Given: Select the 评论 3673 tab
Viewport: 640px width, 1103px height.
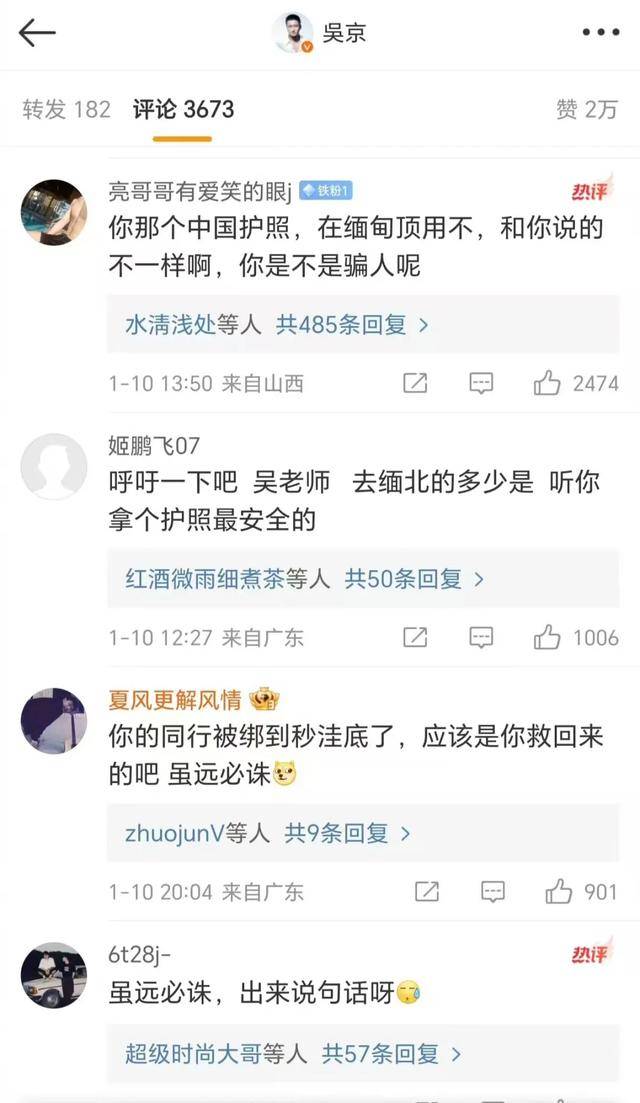Looking at the screenshot, I should (x=183, y=110).
